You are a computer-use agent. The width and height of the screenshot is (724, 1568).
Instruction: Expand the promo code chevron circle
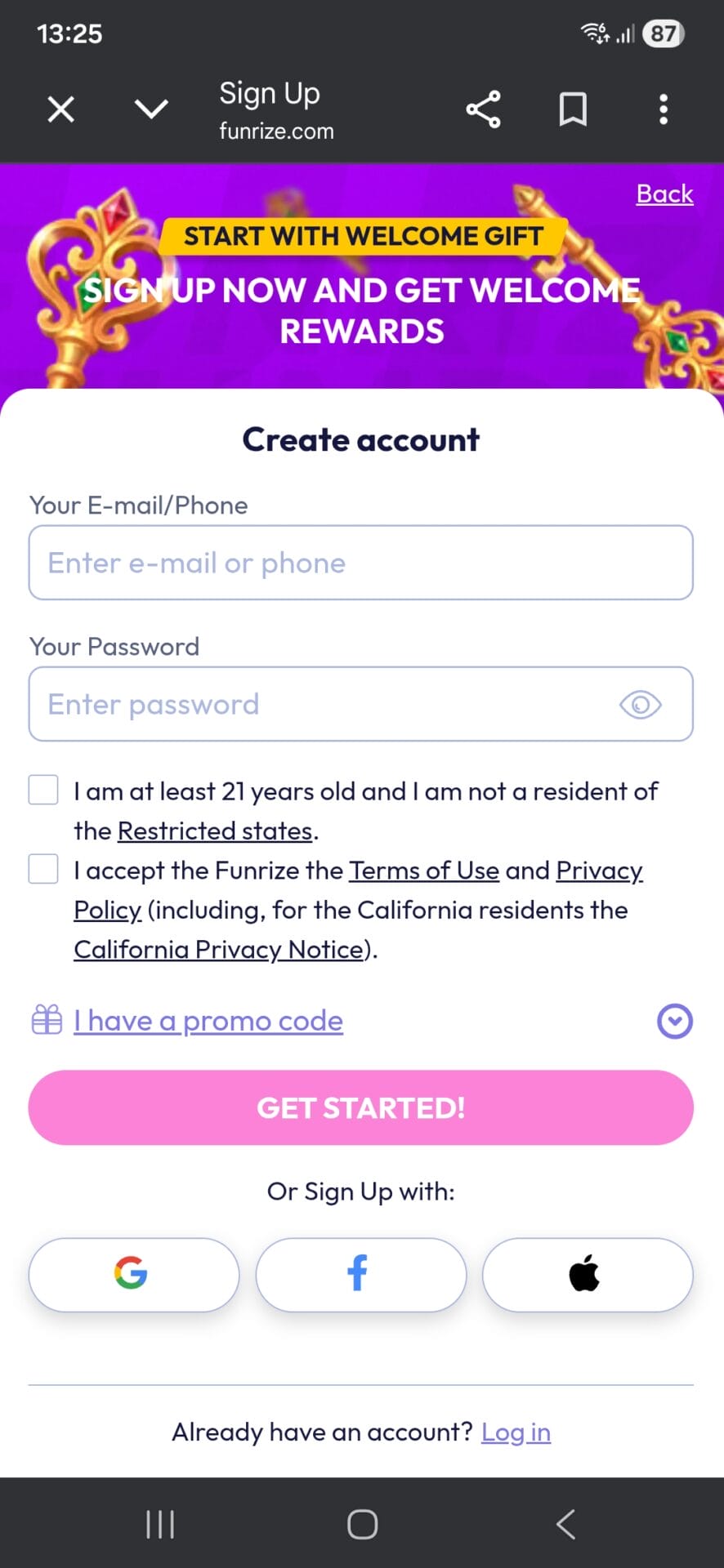click(675, 1021)
